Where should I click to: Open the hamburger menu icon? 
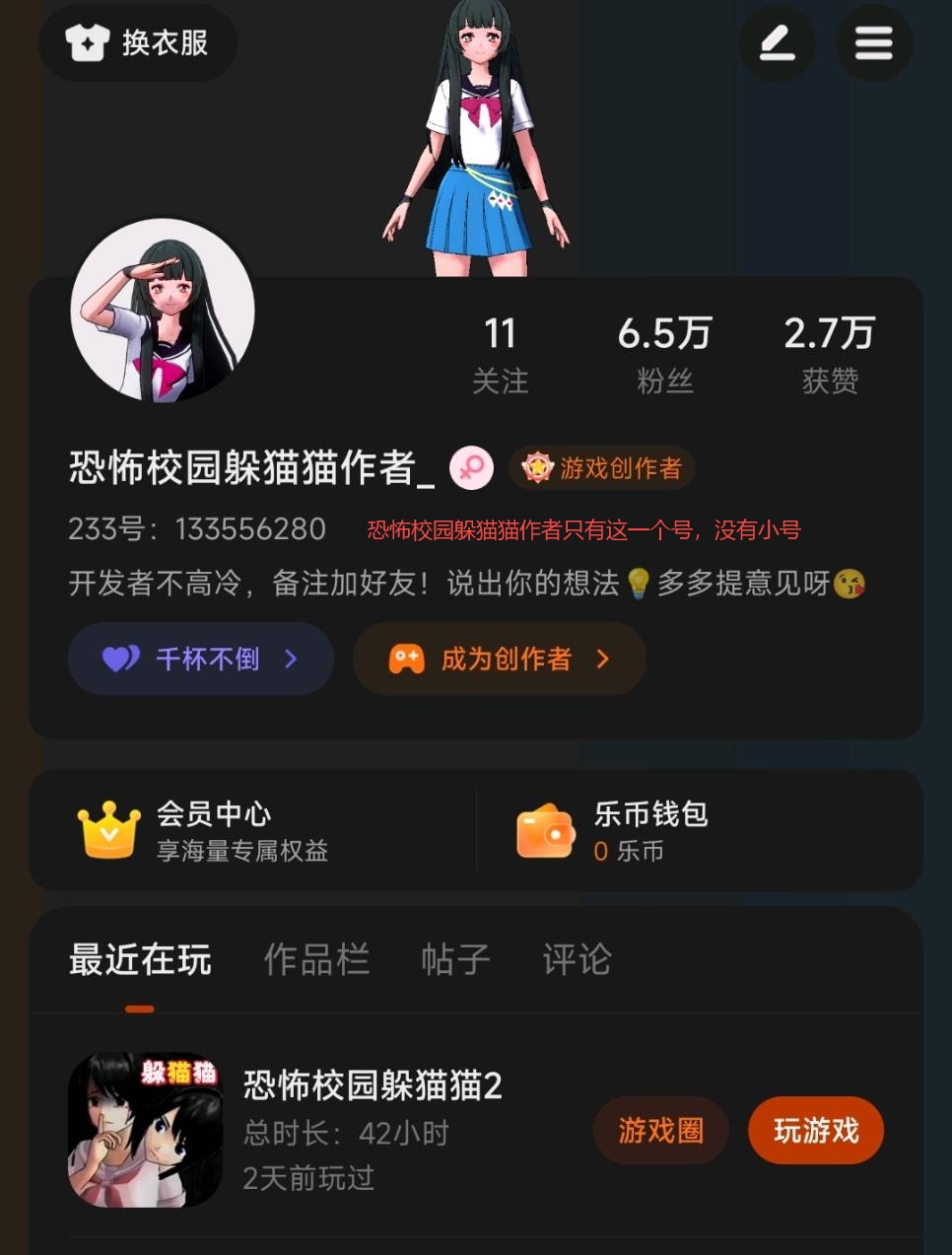tap(874, 43)
